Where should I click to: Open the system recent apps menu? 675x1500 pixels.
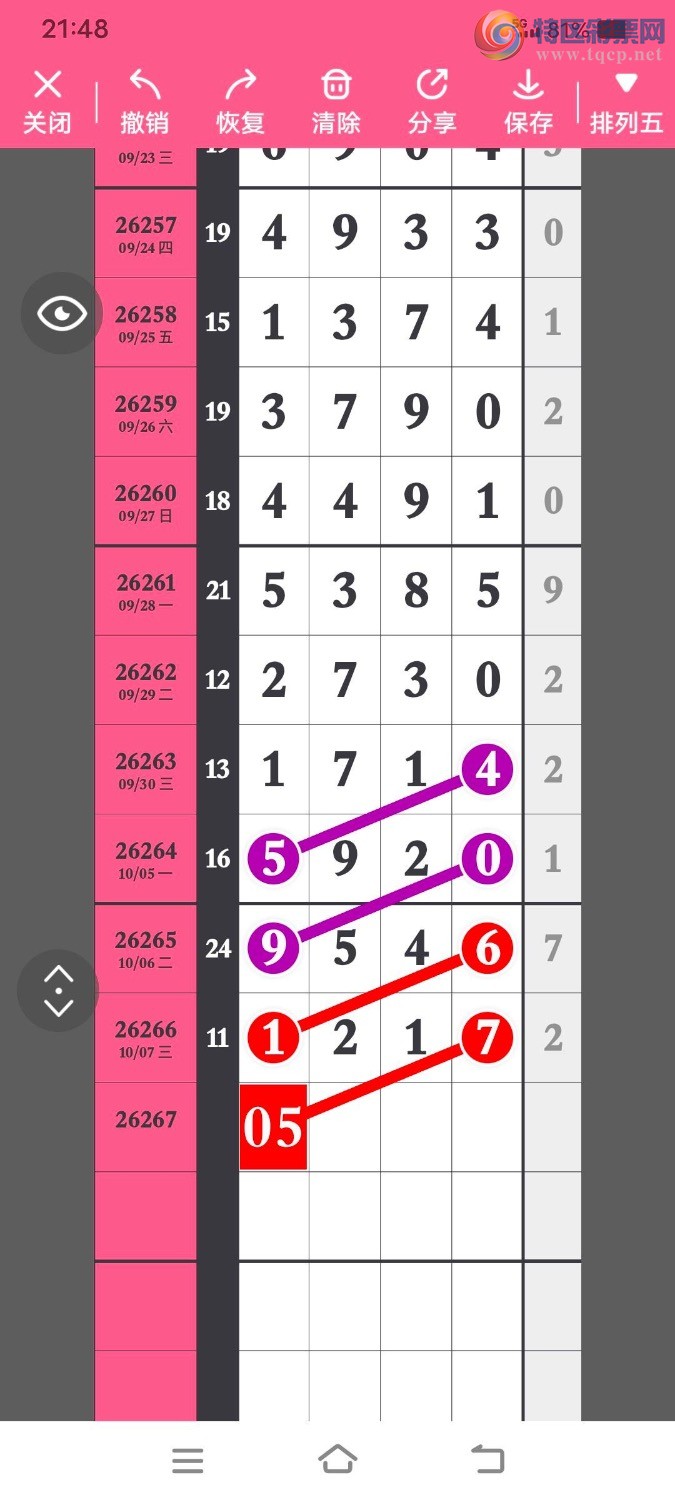(188, 1461)
